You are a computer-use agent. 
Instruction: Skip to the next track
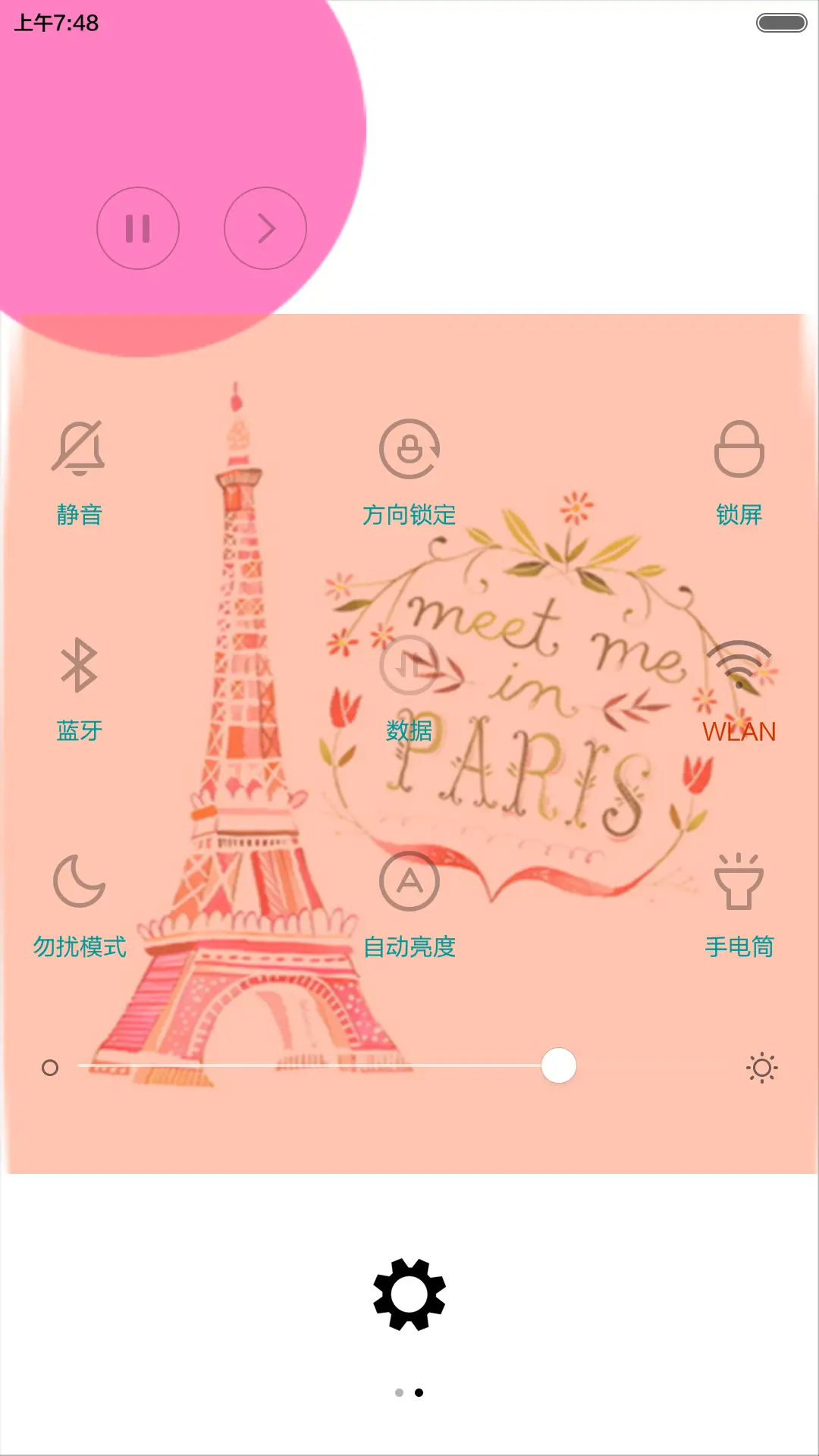pyautogui.click(x=265, y=228)
